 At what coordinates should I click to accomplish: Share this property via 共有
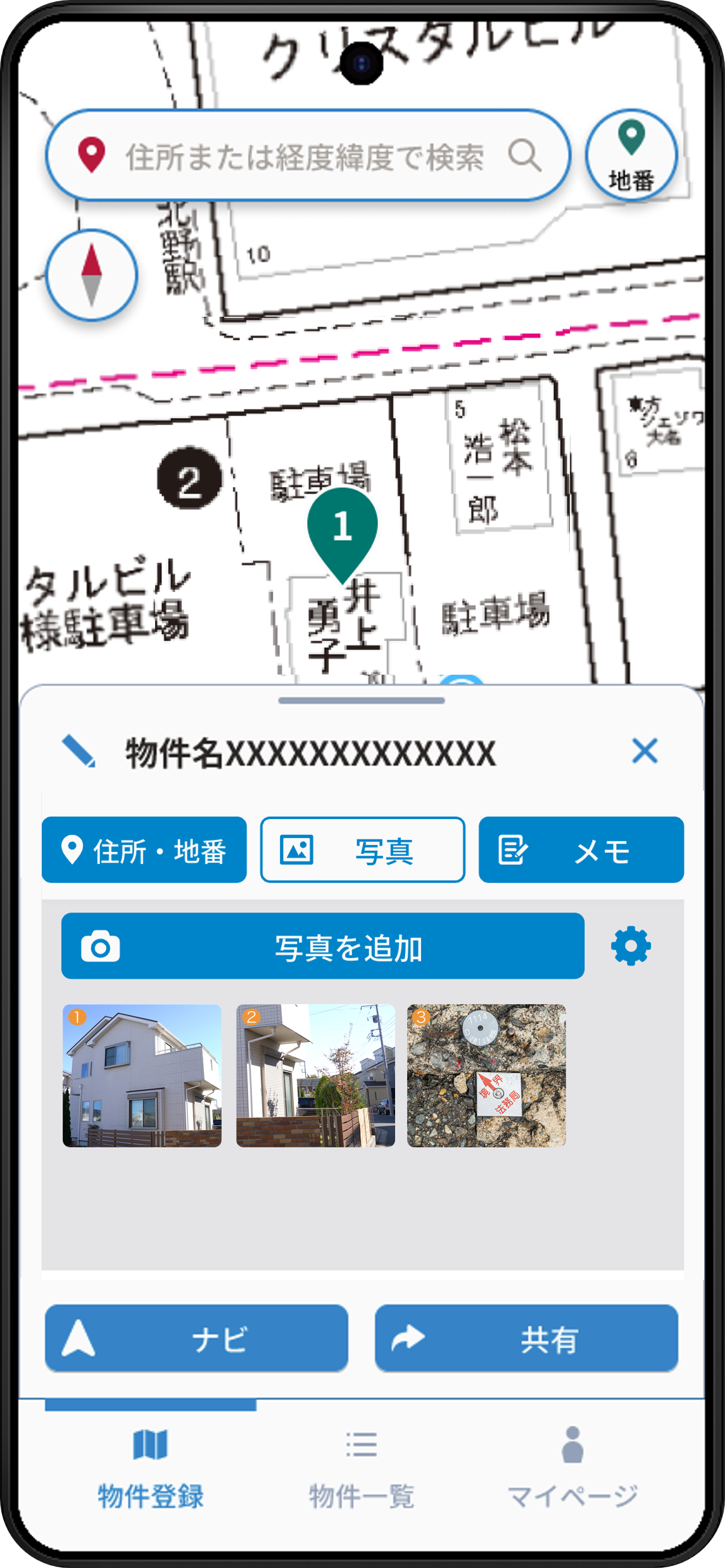(526, 1338)
